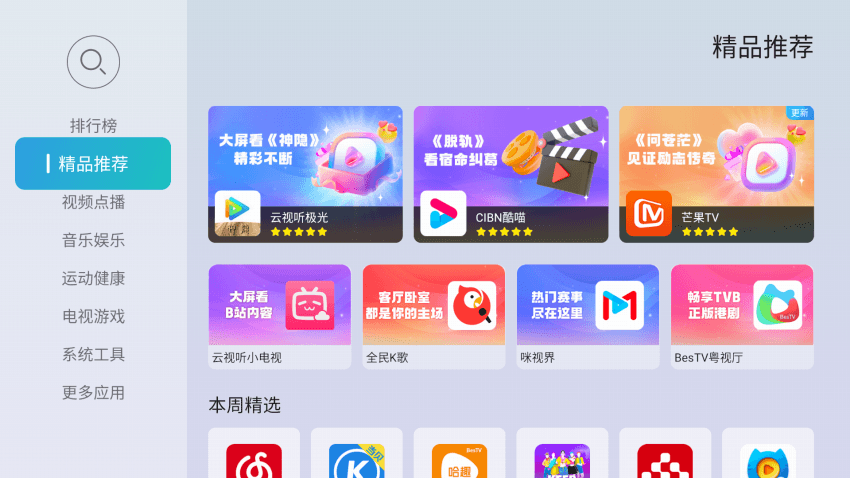850x478 pixels.
Task: Open the BesTV粤视厅 app card
Action: coord(741,316)
